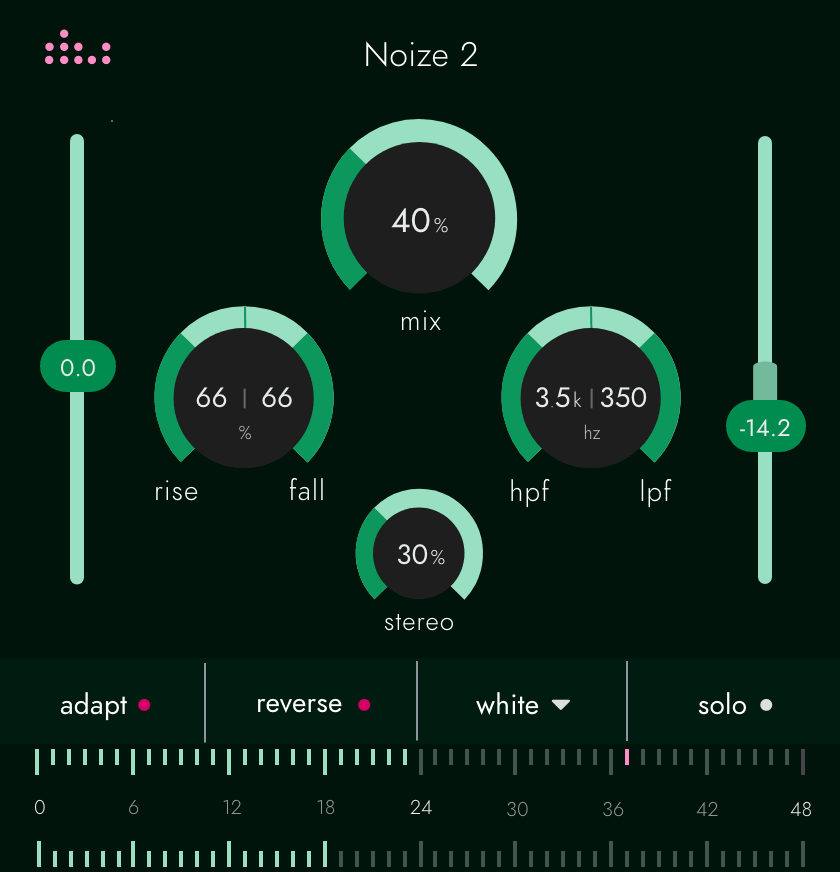Click the rise/fall dual knob
This screenshot has width=840, height=872.
point(245,397)
